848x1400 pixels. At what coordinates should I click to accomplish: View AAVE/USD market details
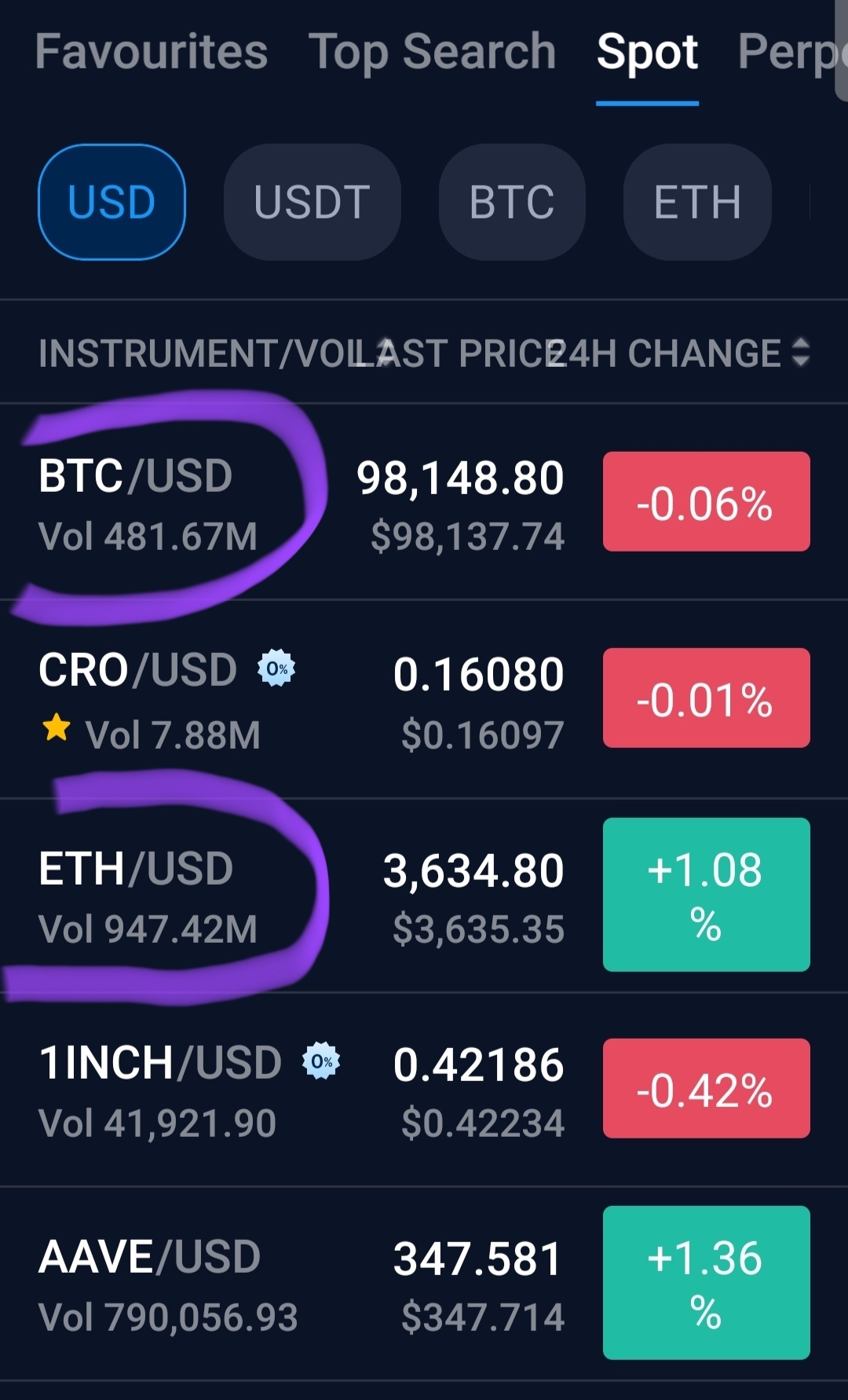[424, 1284]
